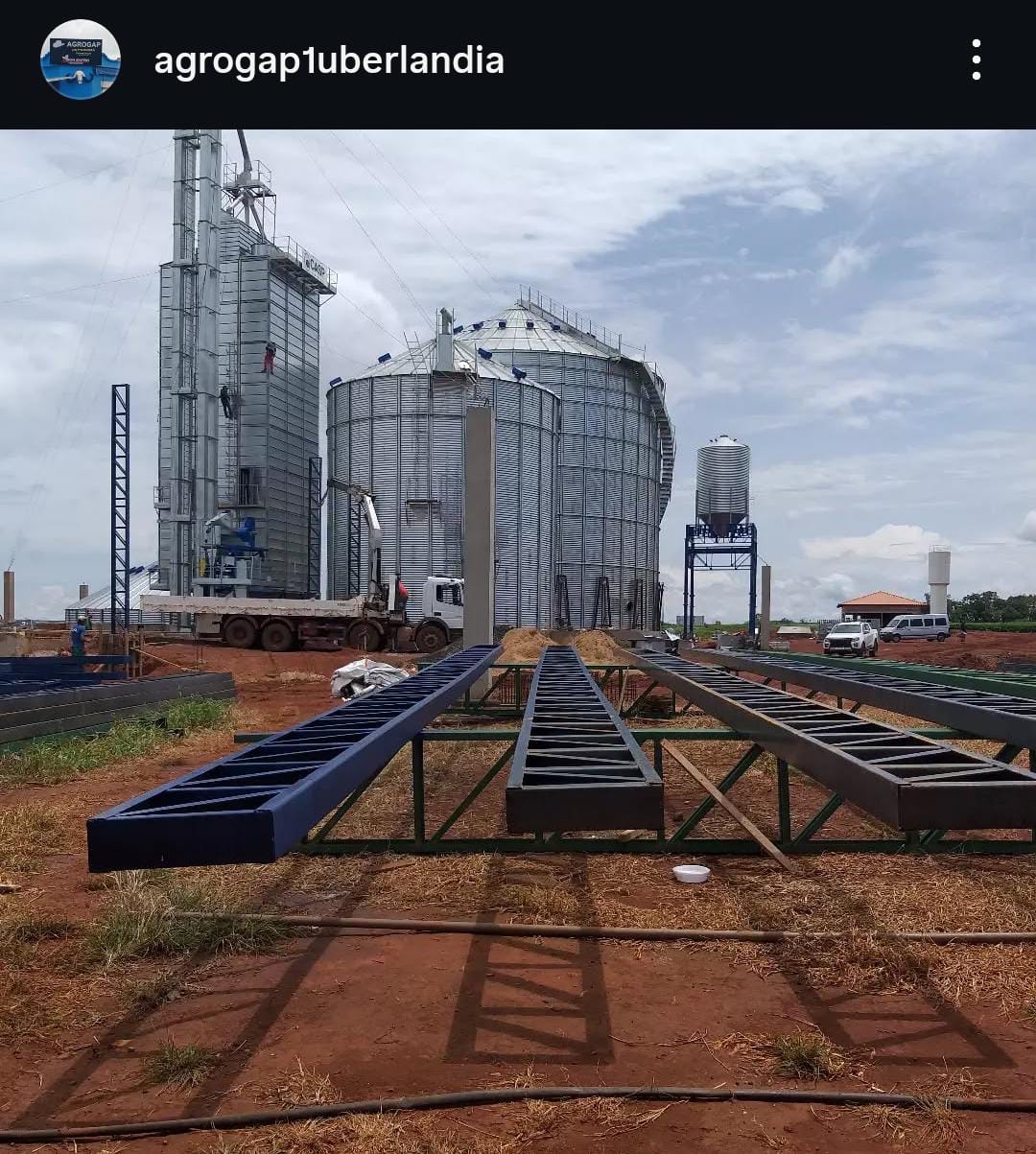Tap the agrogap1uberlandia username
This screenshot has width=1036, height=1154.
coord(329,60)
